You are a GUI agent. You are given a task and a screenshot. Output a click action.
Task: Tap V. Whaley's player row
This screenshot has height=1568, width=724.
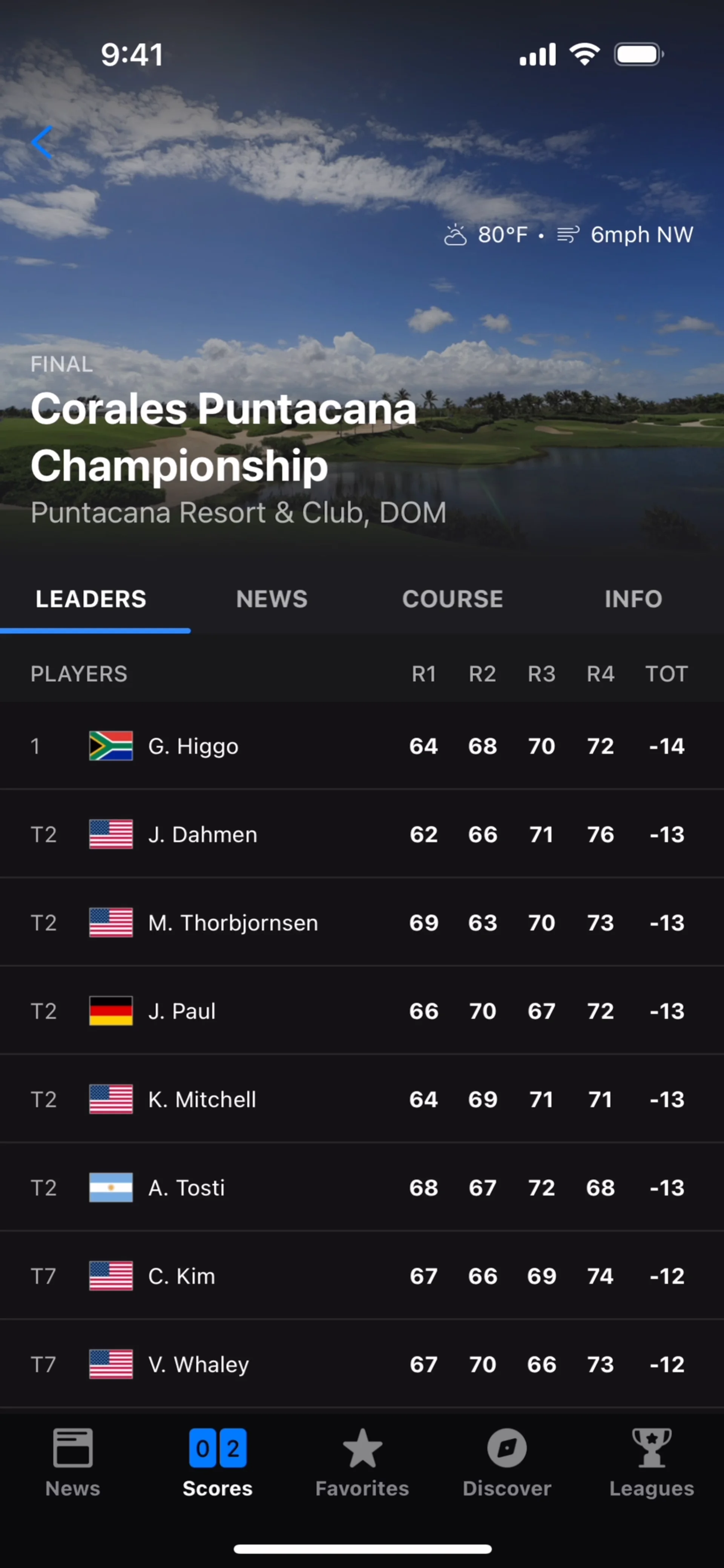point(362,1364)
